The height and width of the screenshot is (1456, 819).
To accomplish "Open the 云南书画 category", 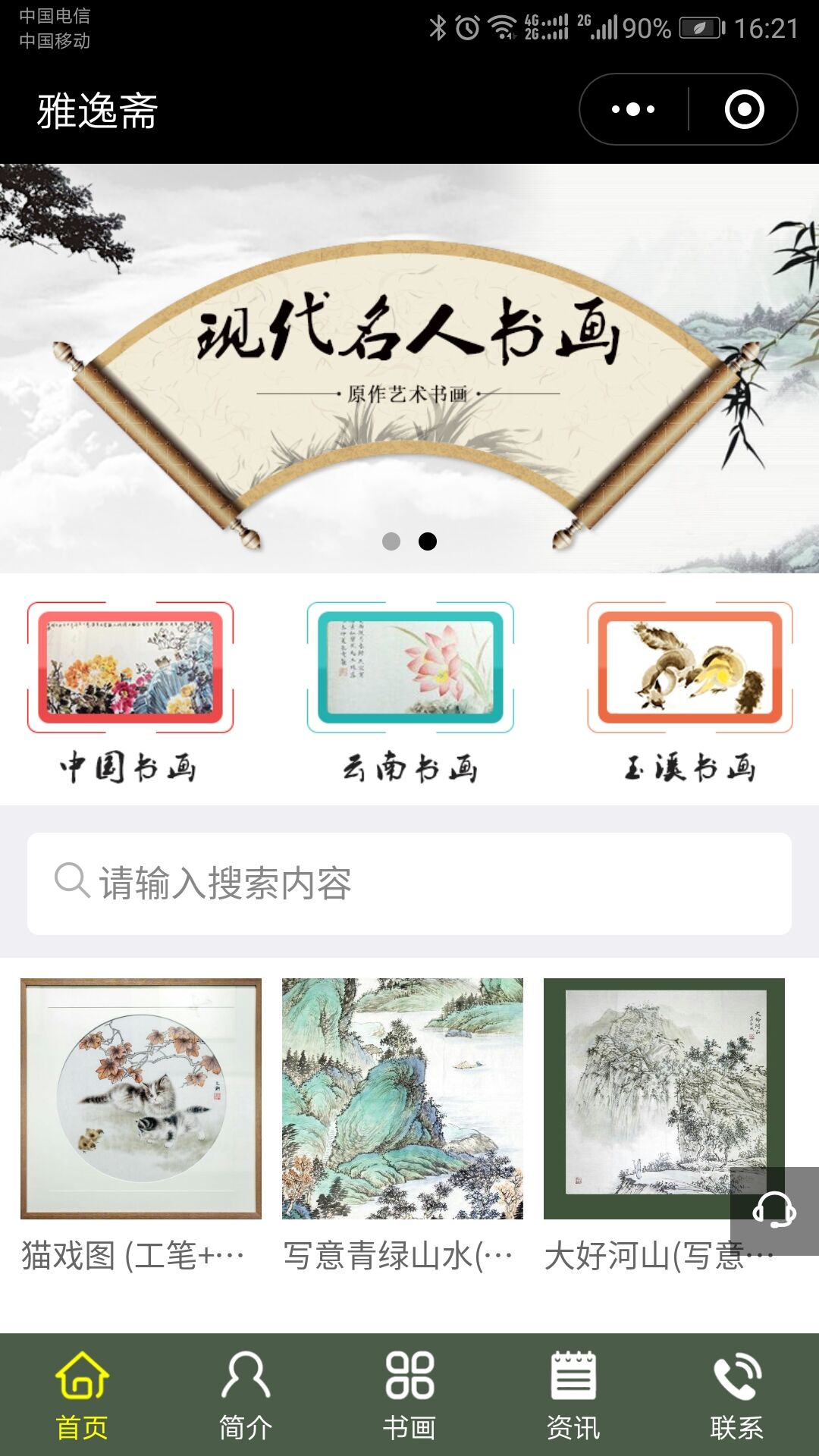I will (410, 690).
